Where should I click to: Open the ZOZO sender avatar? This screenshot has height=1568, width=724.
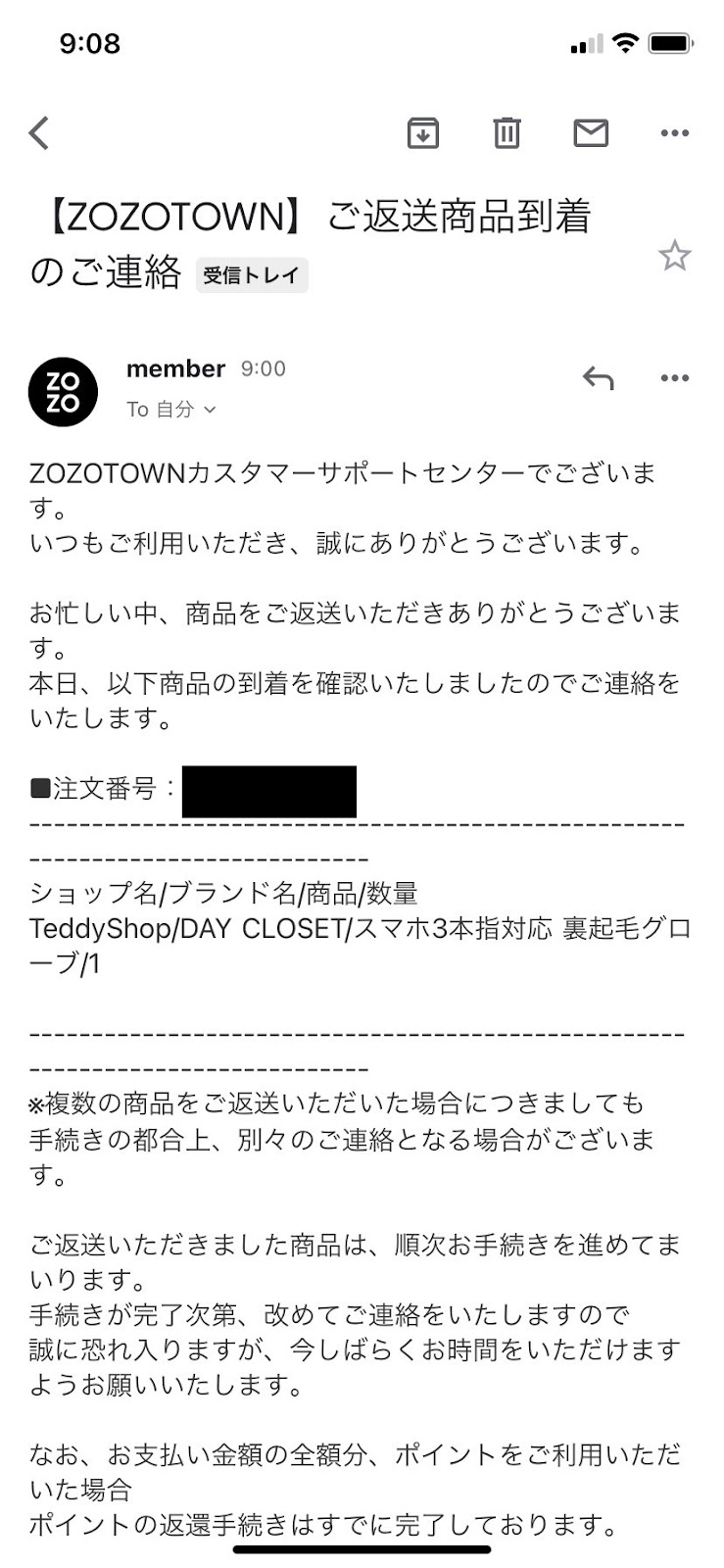click(63, 392)
